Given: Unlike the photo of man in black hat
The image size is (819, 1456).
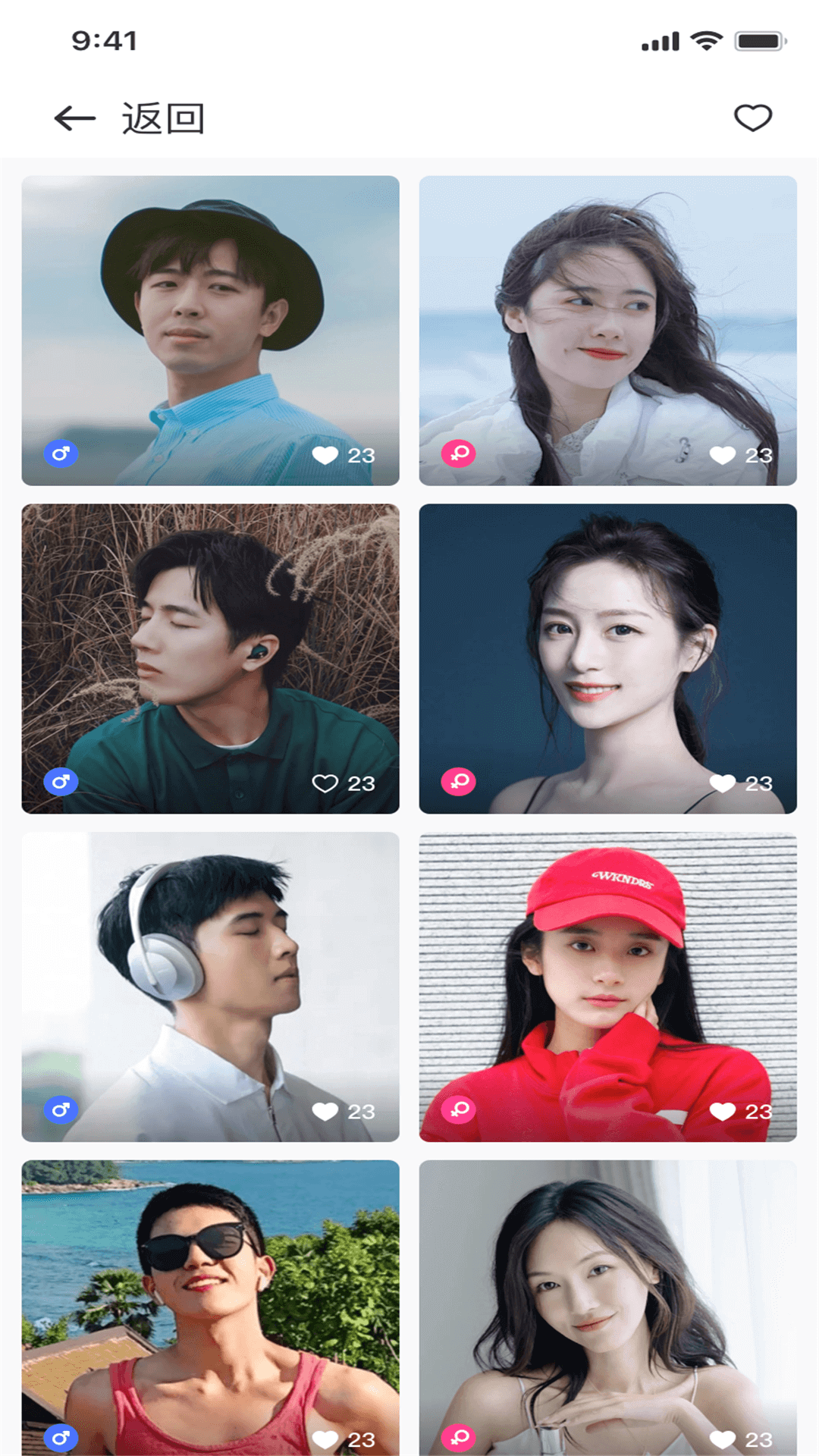Looking at the screenshot, I should coord(325,455).
